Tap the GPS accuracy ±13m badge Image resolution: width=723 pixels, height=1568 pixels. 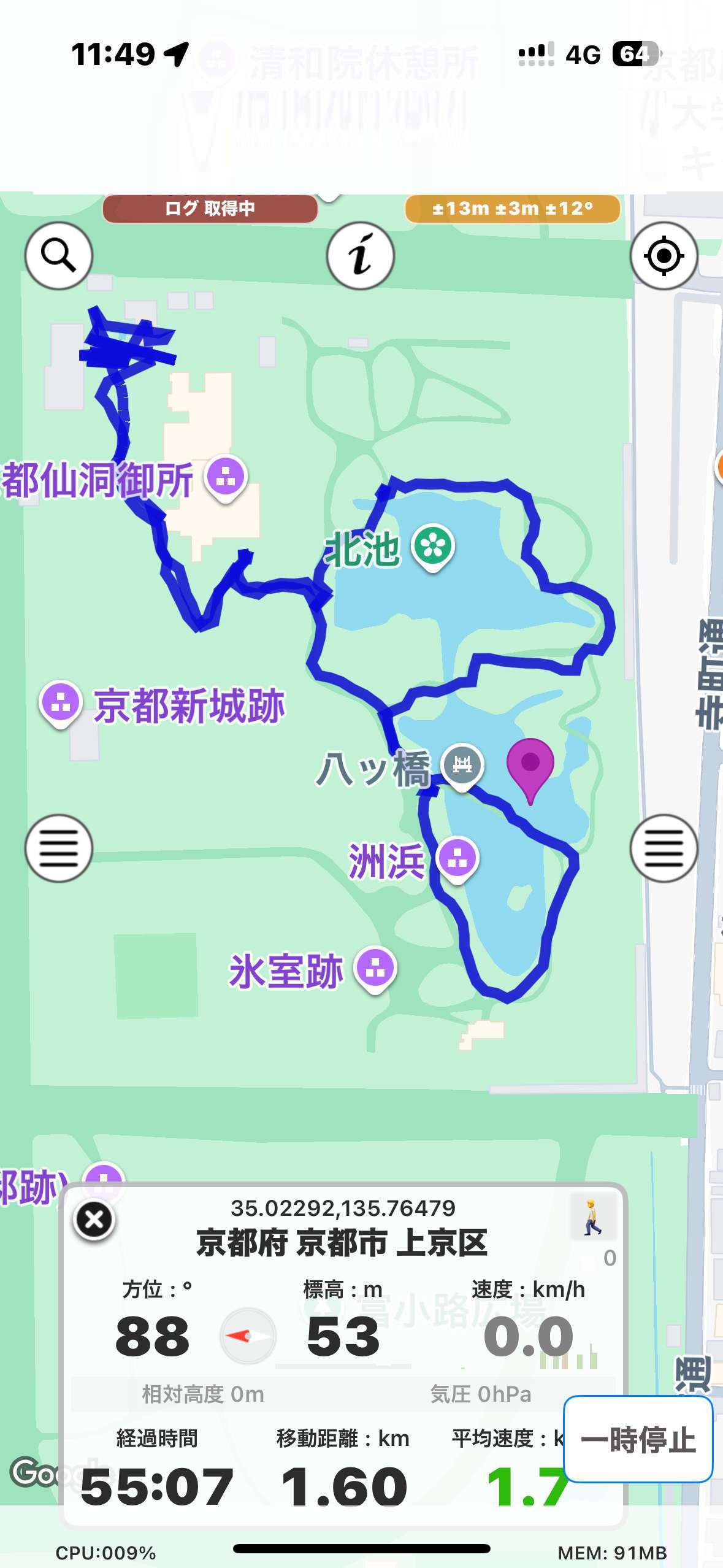(512, 209)
